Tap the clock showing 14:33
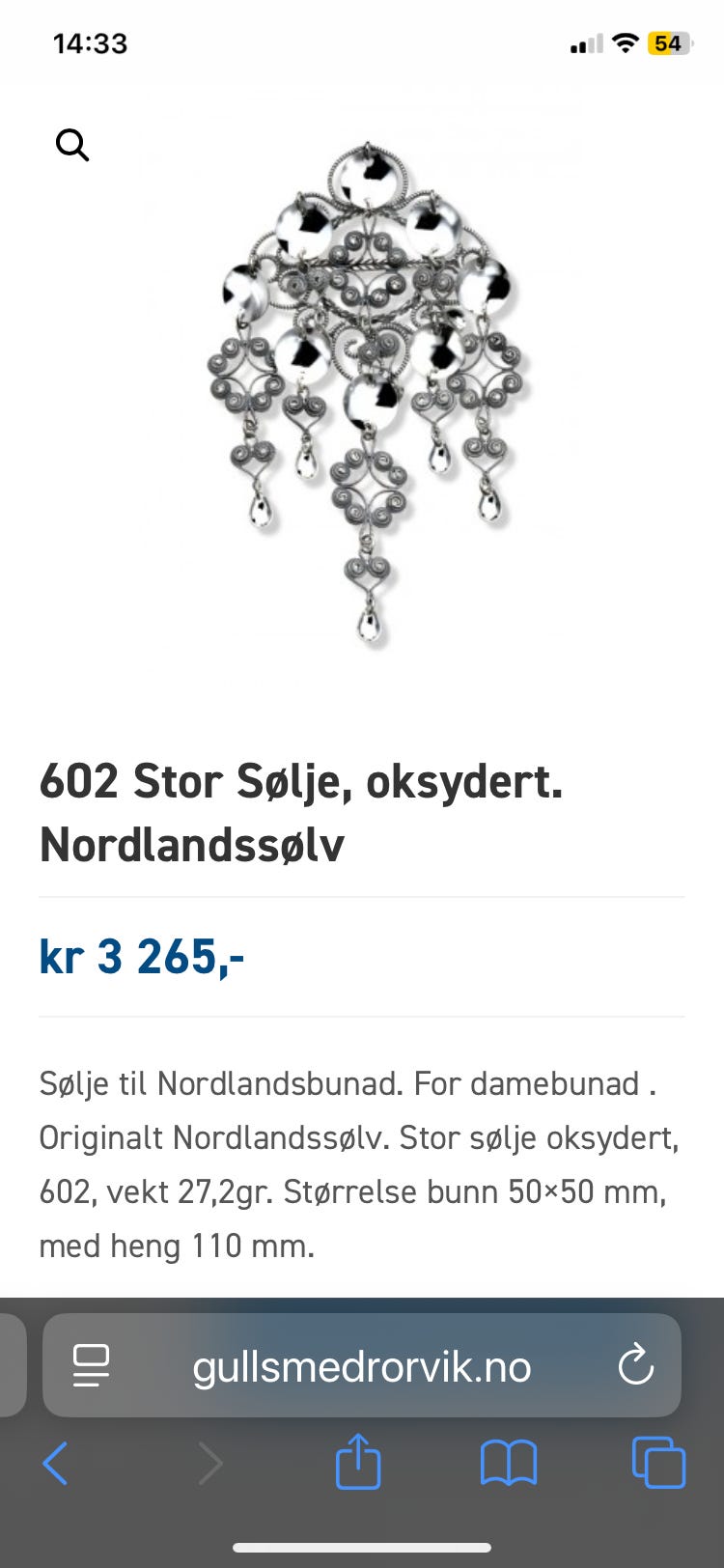 point(91,42)
